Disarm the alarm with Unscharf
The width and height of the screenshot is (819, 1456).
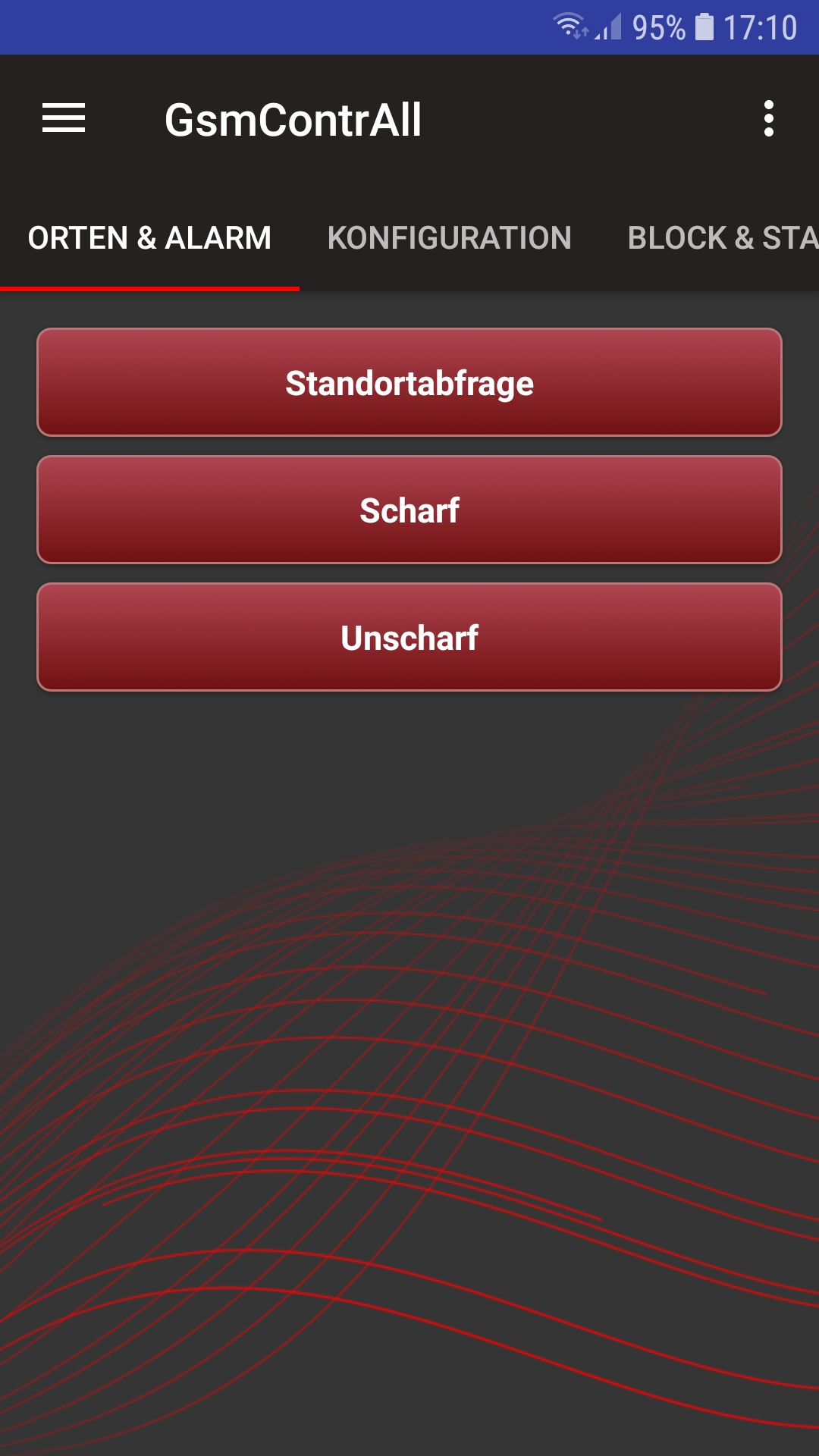click(409, 638)
